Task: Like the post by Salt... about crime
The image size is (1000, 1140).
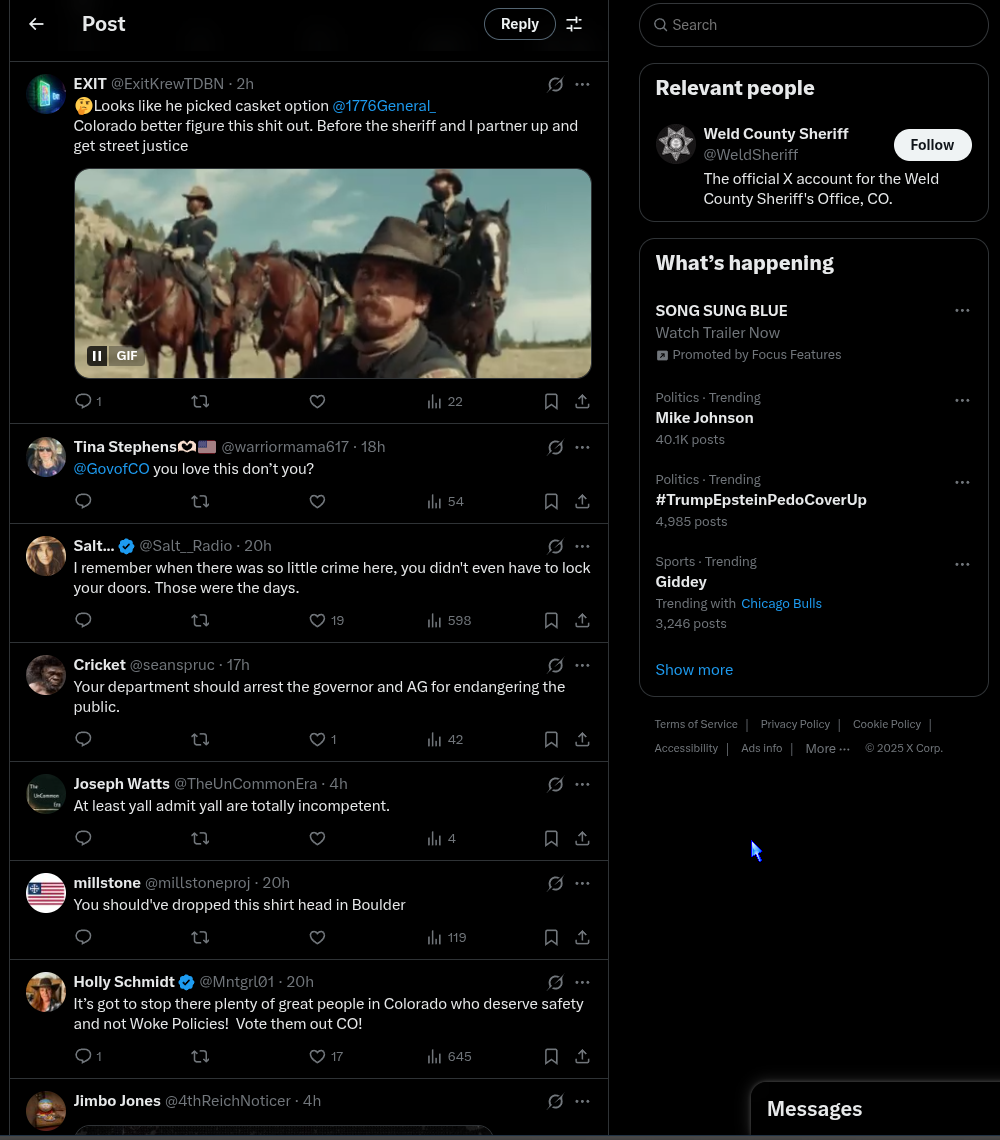Action: pos(317,621)
